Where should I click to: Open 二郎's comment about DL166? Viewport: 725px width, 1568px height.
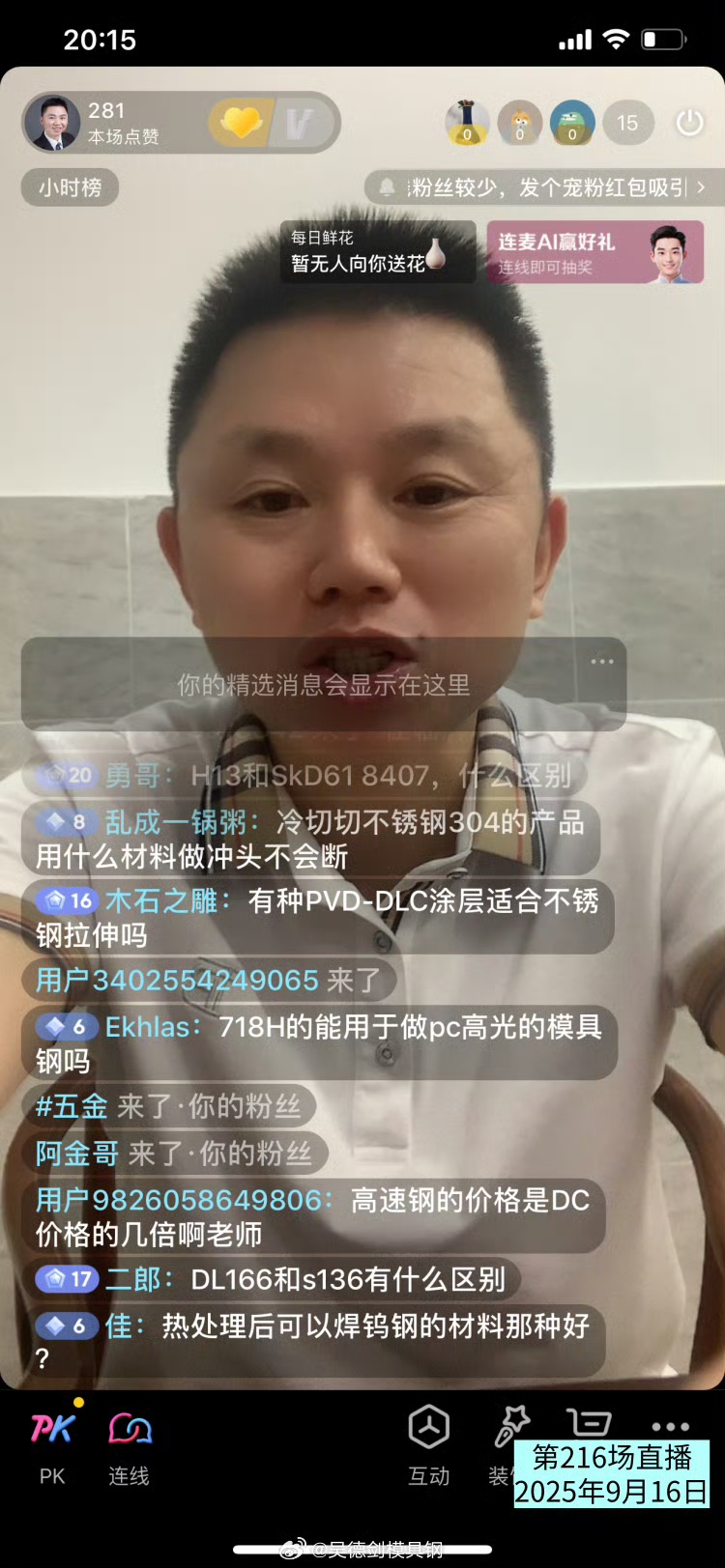[275, 1279]
